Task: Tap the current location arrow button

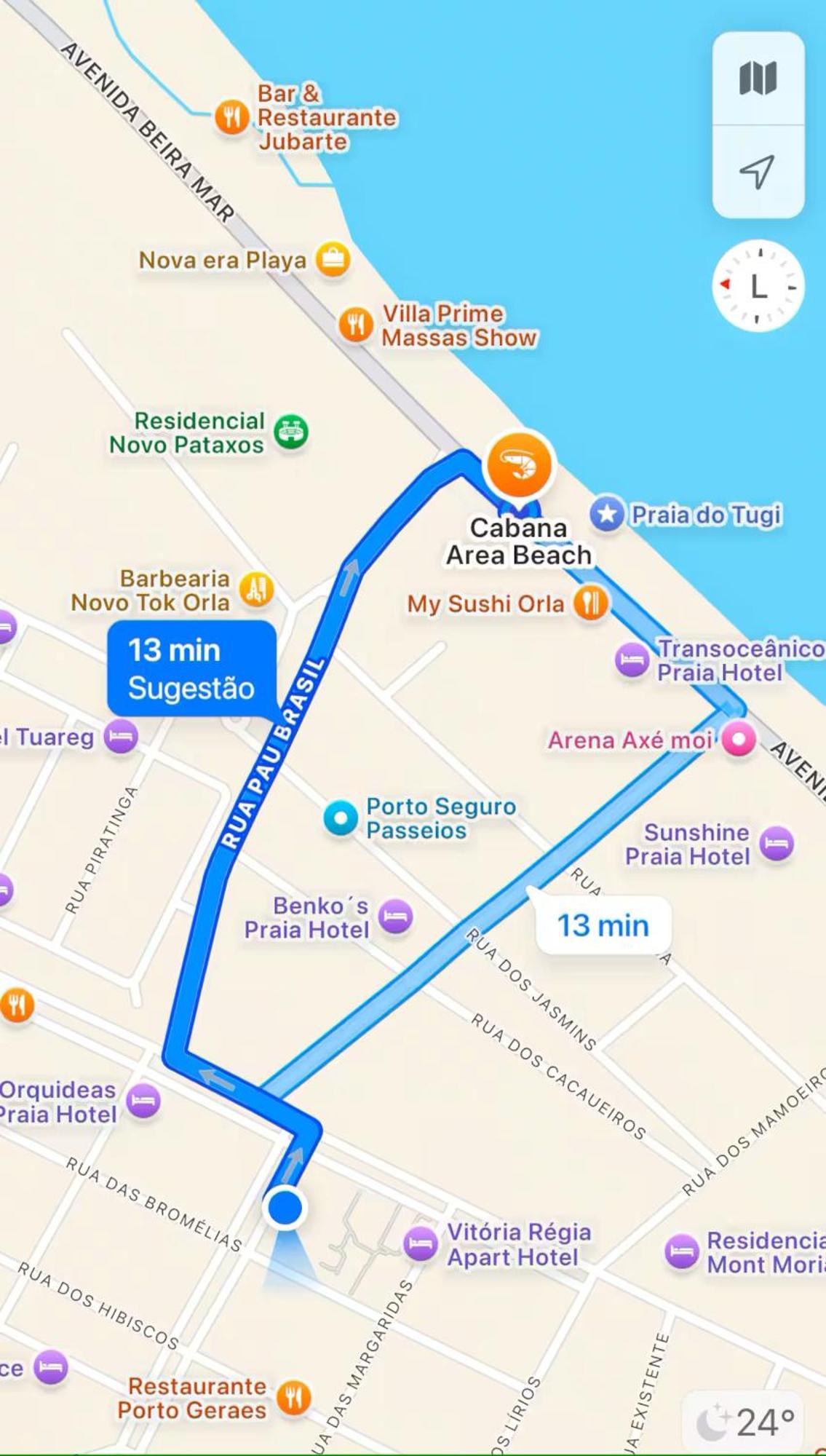Action: 758,172
